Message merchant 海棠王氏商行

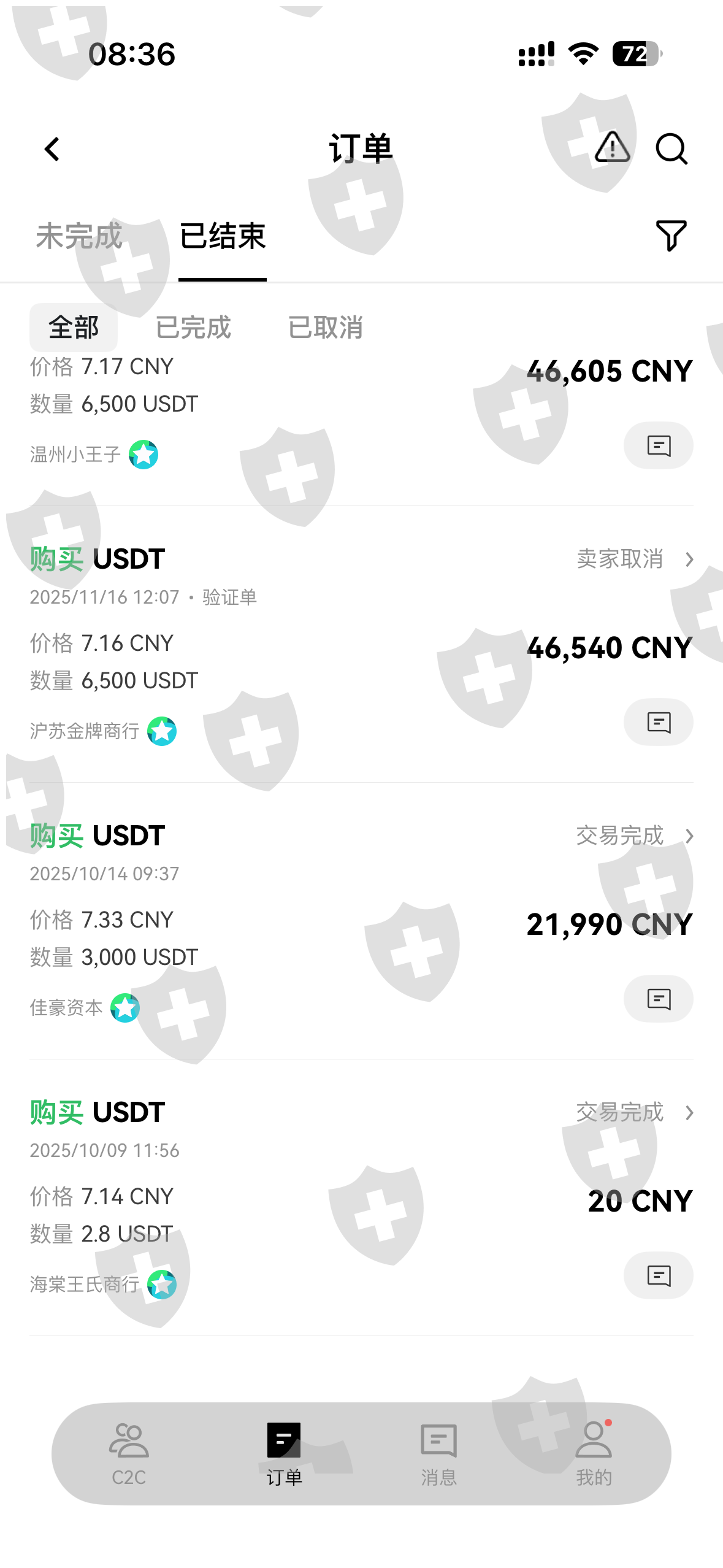pyautogui.click(x=659, y=1275)
